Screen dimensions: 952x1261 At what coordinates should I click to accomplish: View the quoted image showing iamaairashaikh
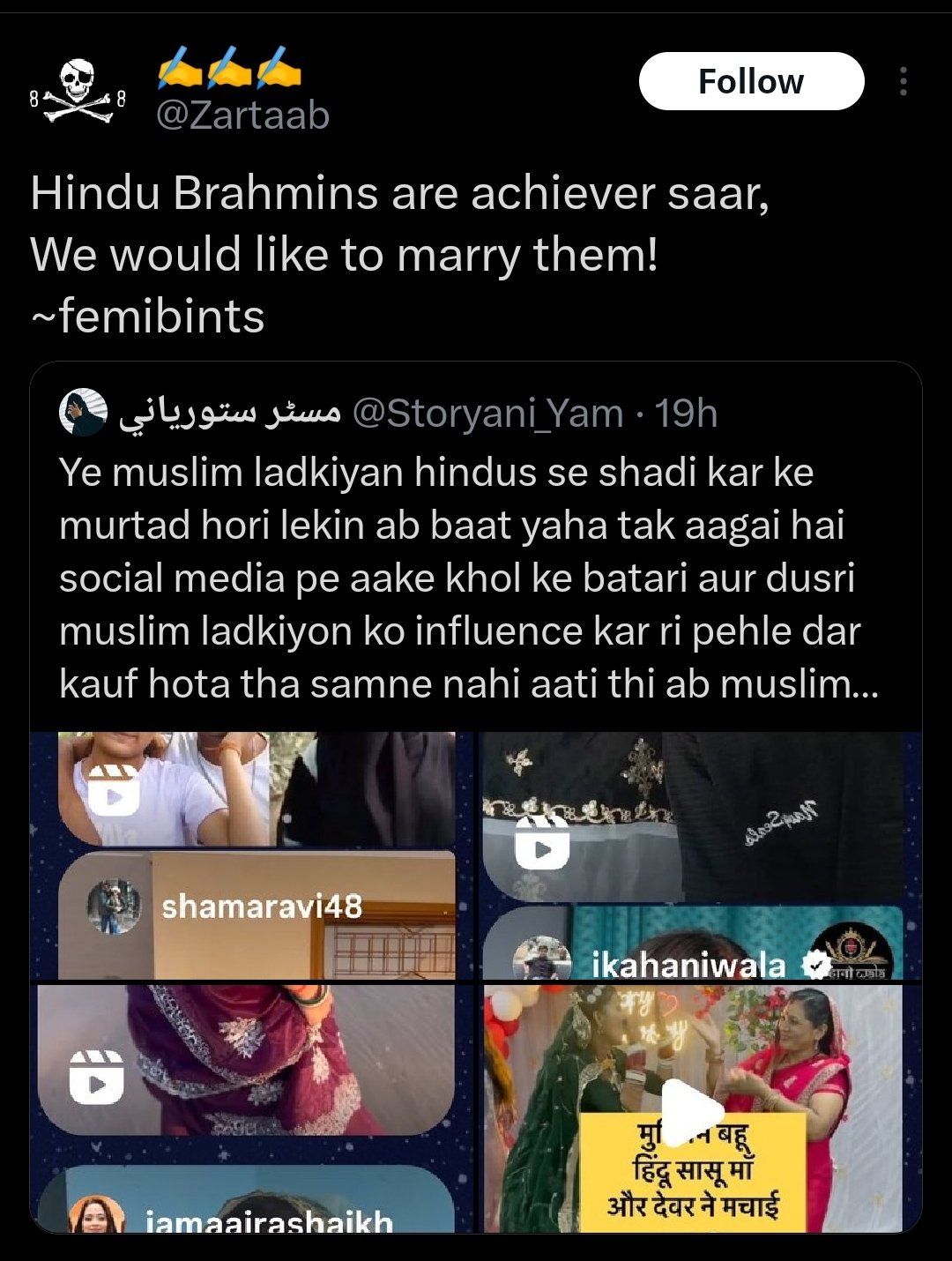(251, 1108)
